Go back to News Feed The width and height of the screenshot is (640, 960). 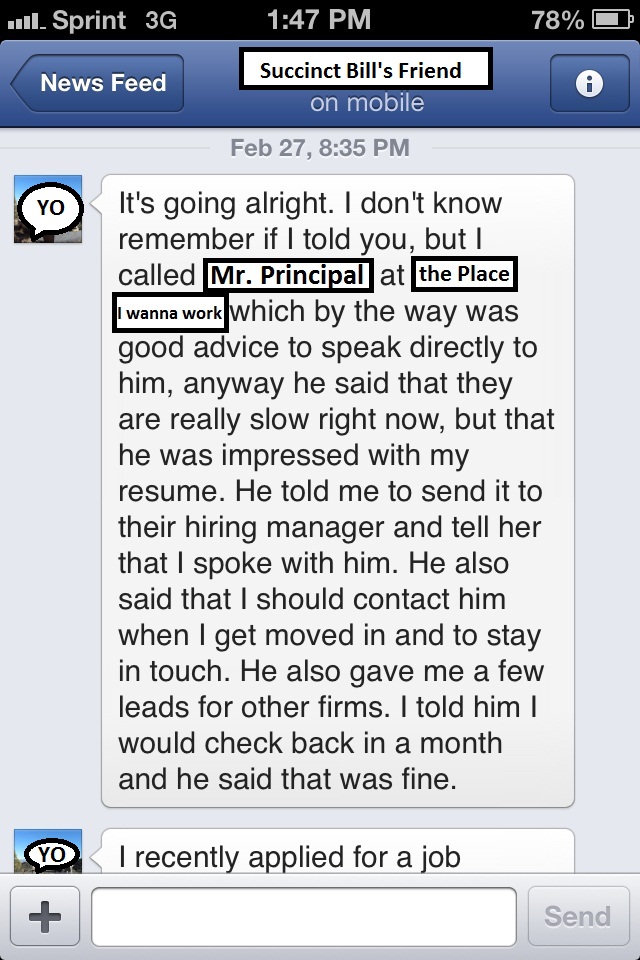pos(98,84)
